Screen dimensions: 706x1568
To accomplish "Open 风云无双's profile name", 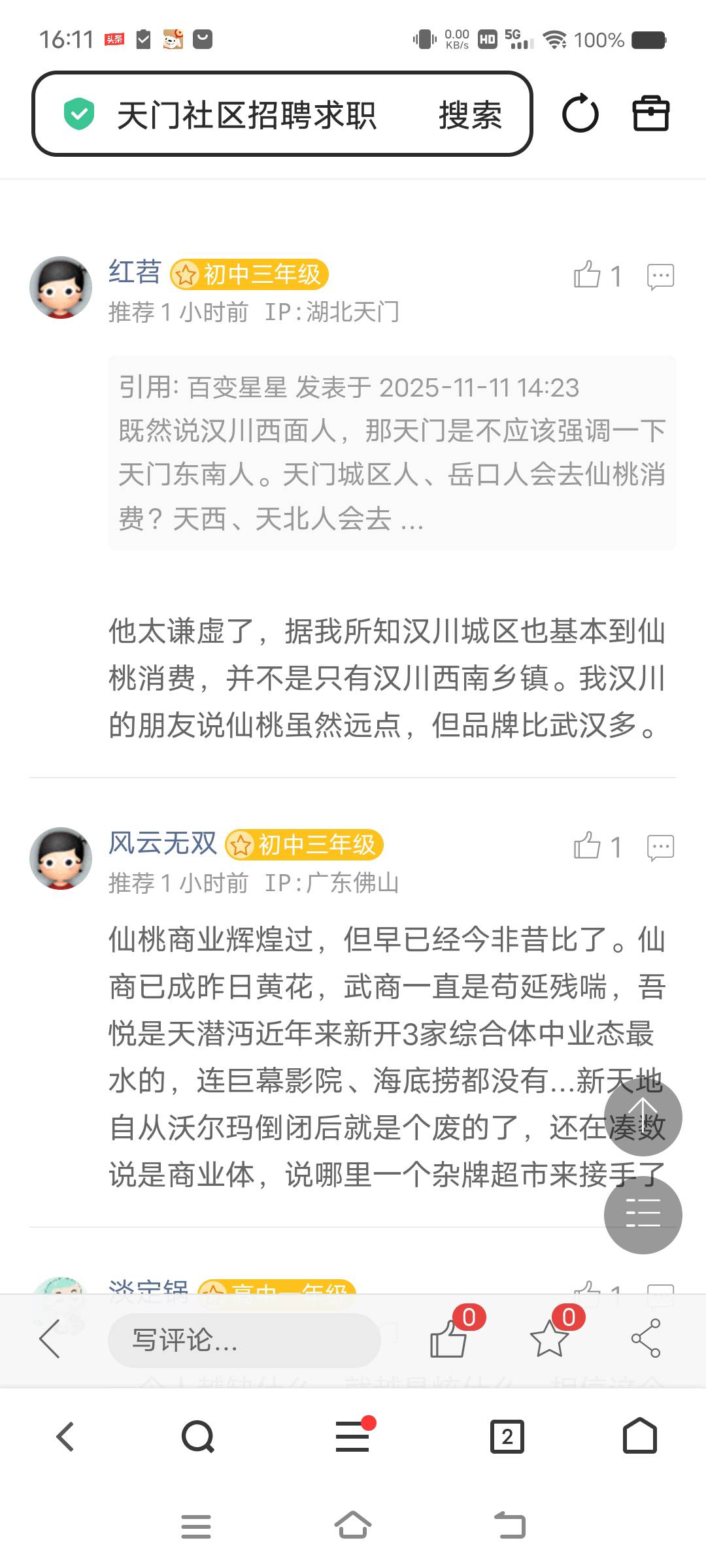I will click(x=162, y=843).
